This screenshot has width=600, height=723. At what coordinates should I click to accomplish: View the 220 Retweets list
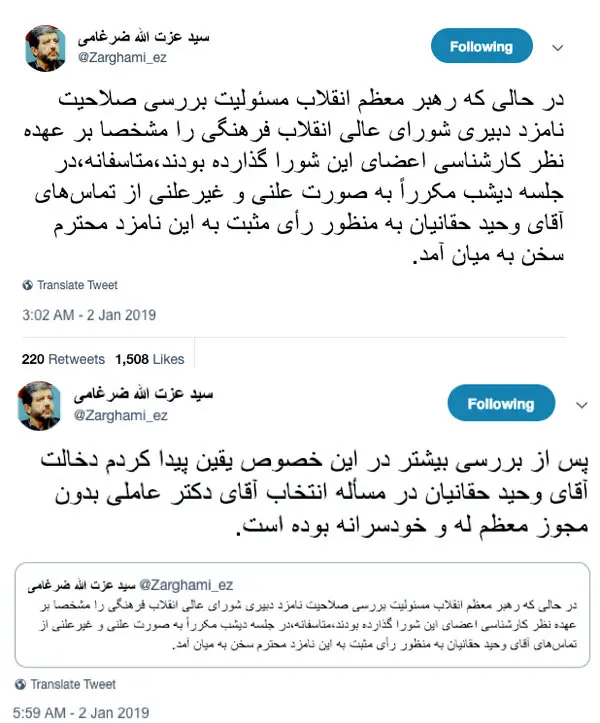pos(63,359)
